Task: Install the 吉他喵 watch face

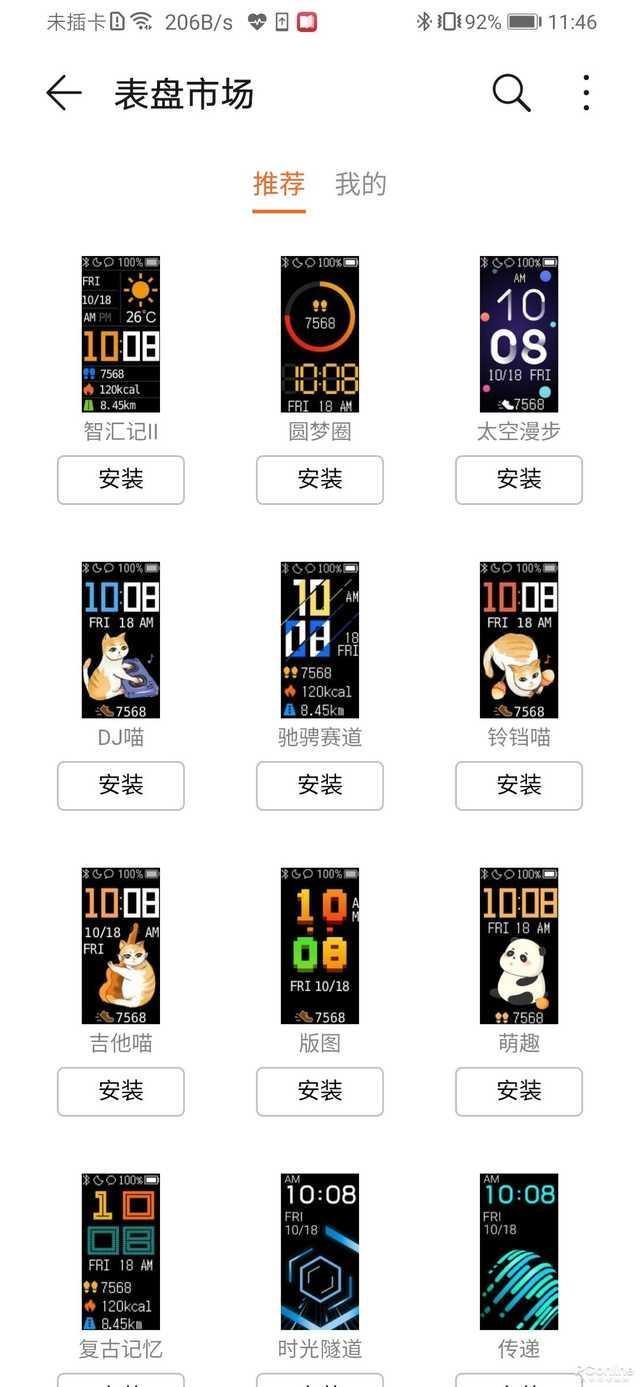Action: tap(121, 1091)
